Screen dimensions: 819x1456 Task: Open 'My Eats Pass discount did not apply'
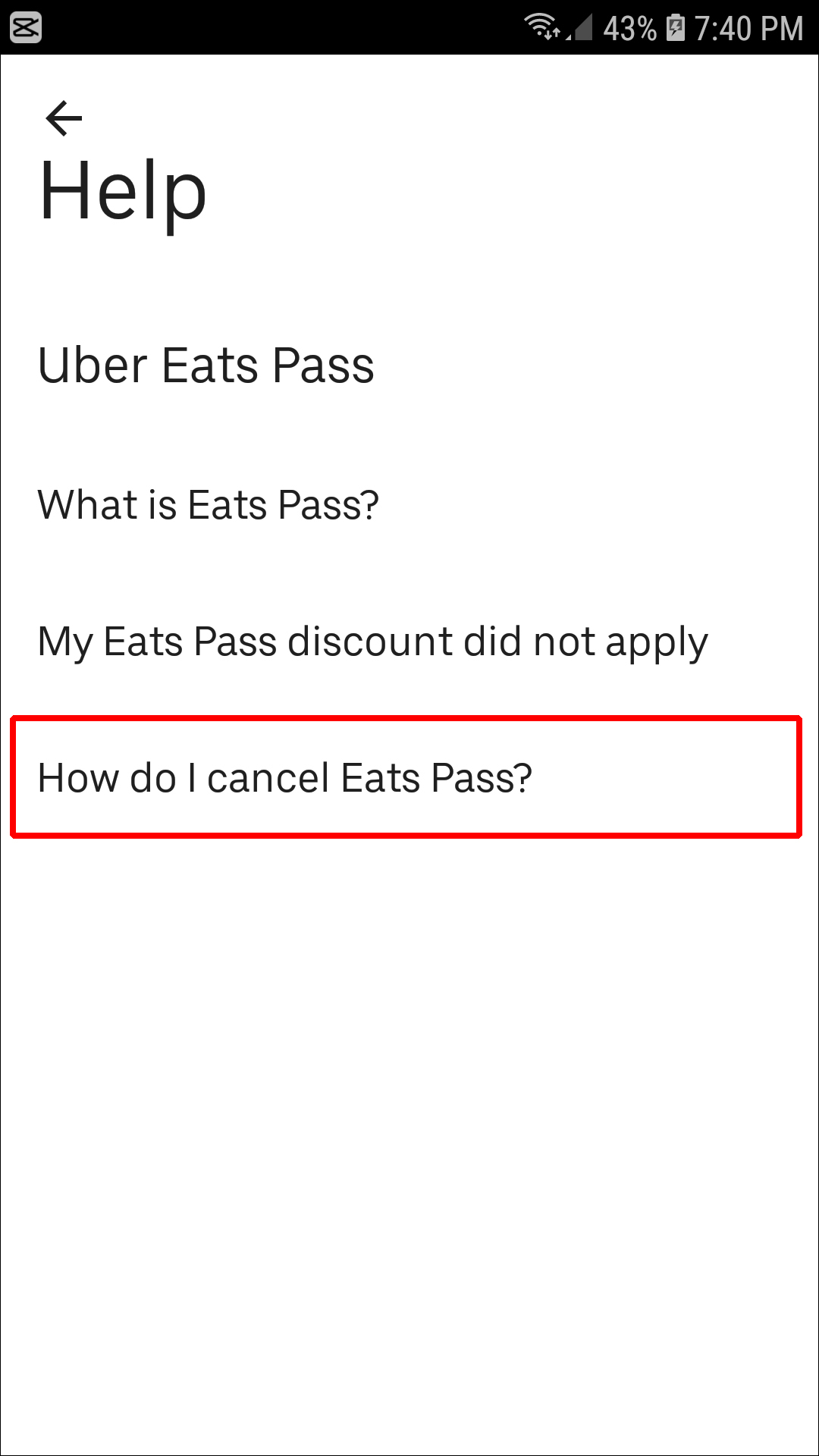372,642
